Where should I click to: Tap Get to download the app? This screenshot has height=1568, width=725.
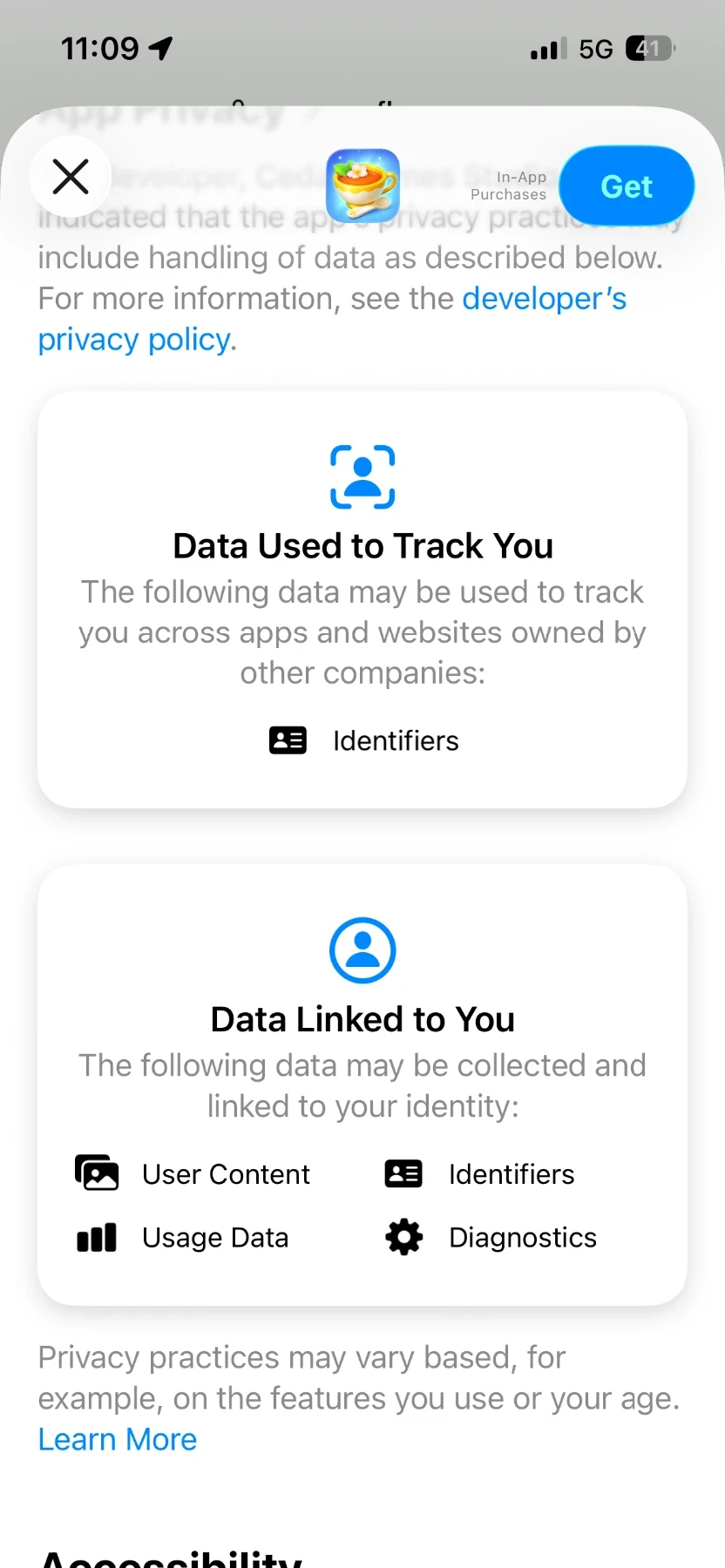tap(626, 186)
